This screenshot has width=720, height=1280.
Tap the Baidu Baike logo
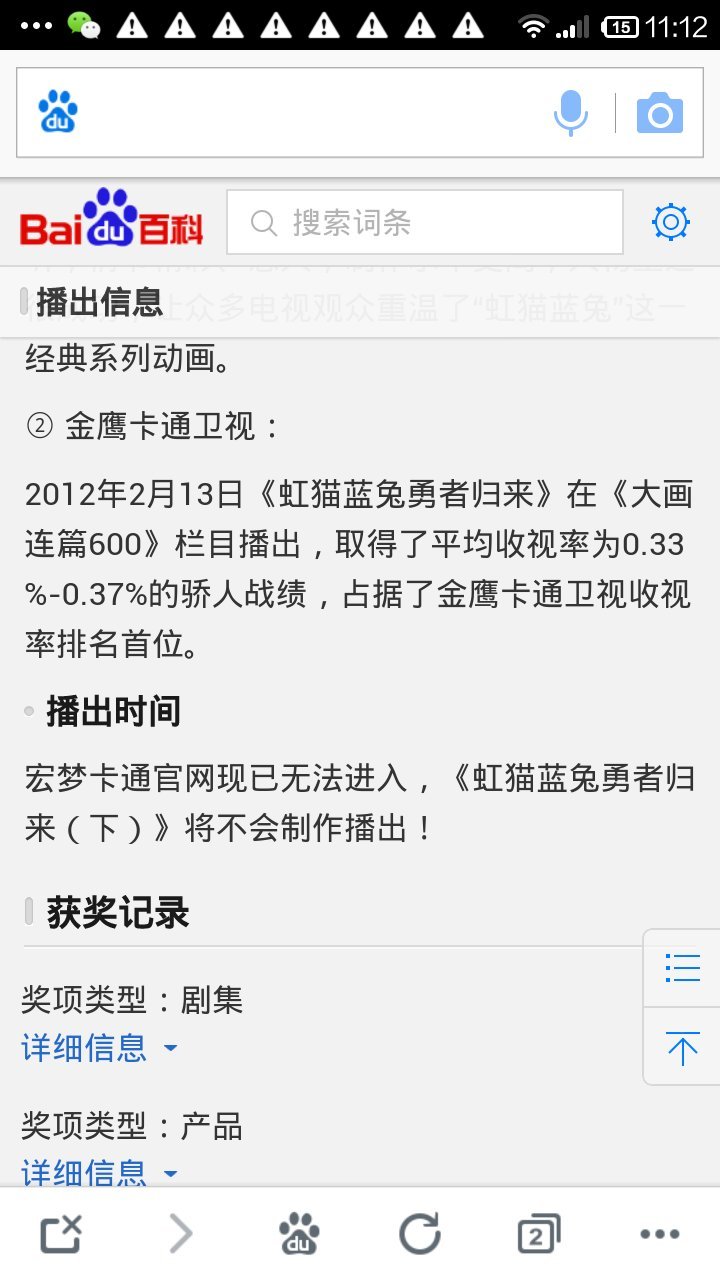click(x=111, y=221)
